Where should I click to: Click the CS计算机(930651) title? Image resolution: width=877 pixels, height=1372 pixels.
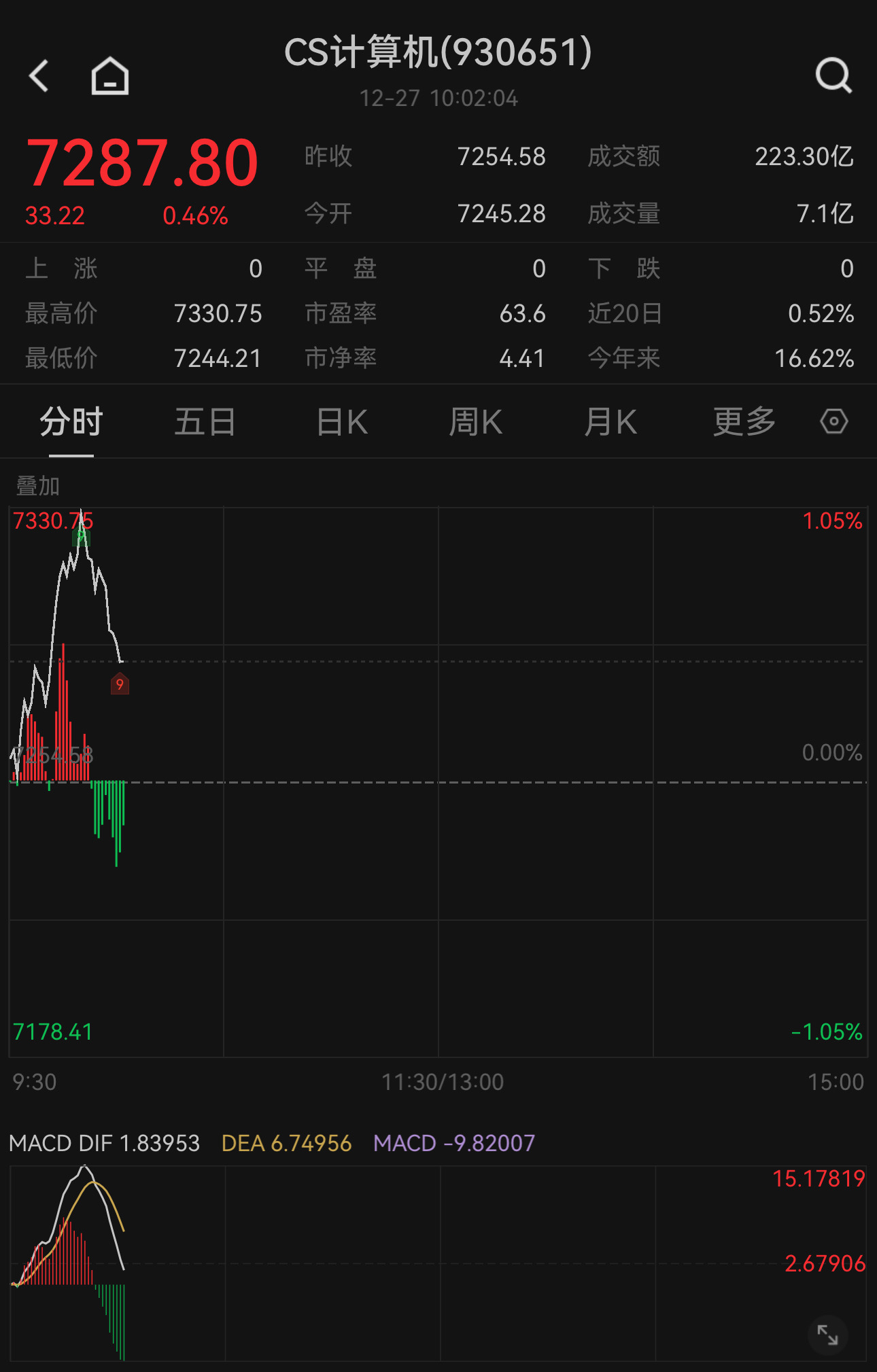(439, 54)
